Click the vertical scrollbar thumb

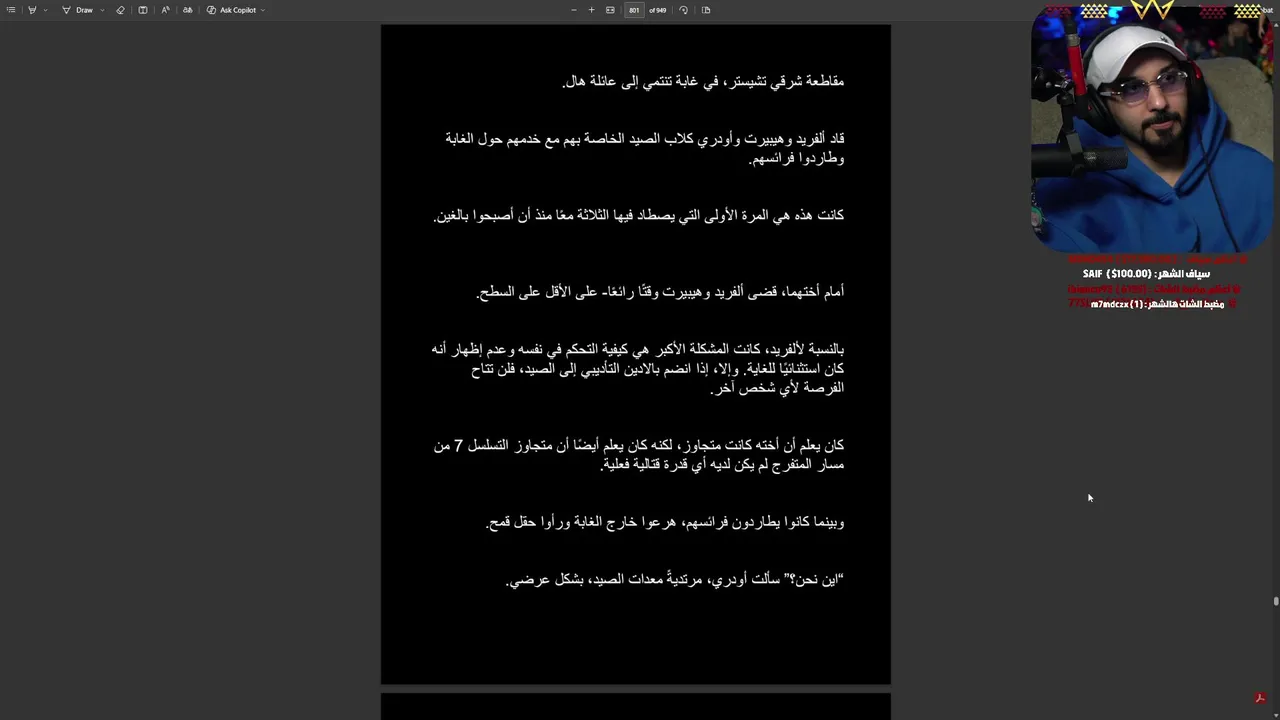coord(1276,601)
